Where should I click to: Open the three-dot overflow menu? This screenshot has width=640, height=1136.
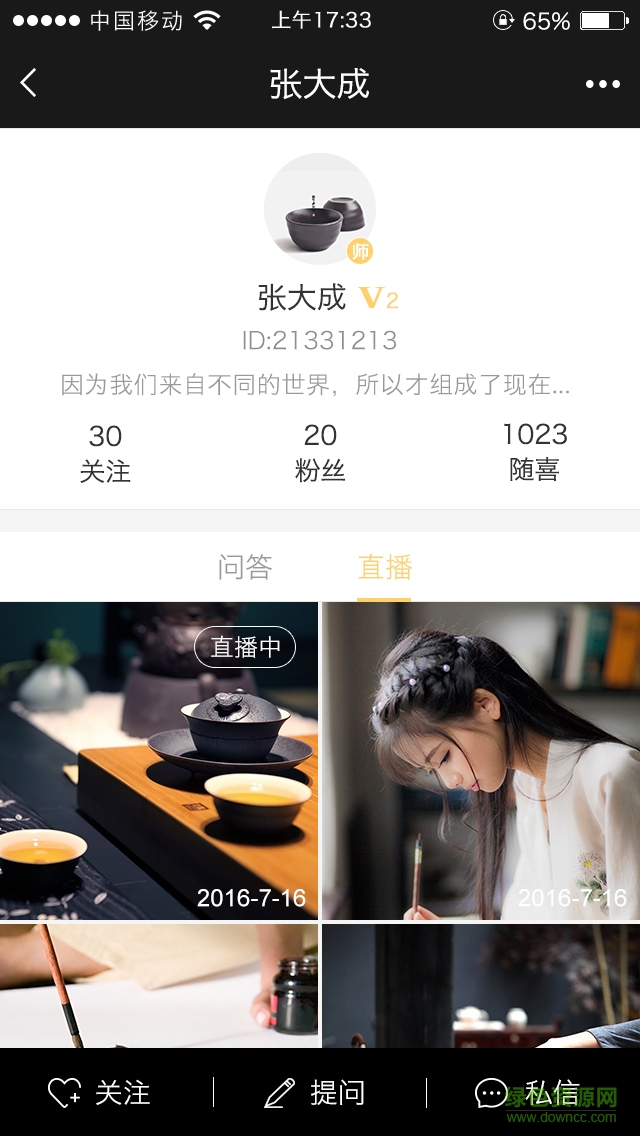click(x=602, y=84)
